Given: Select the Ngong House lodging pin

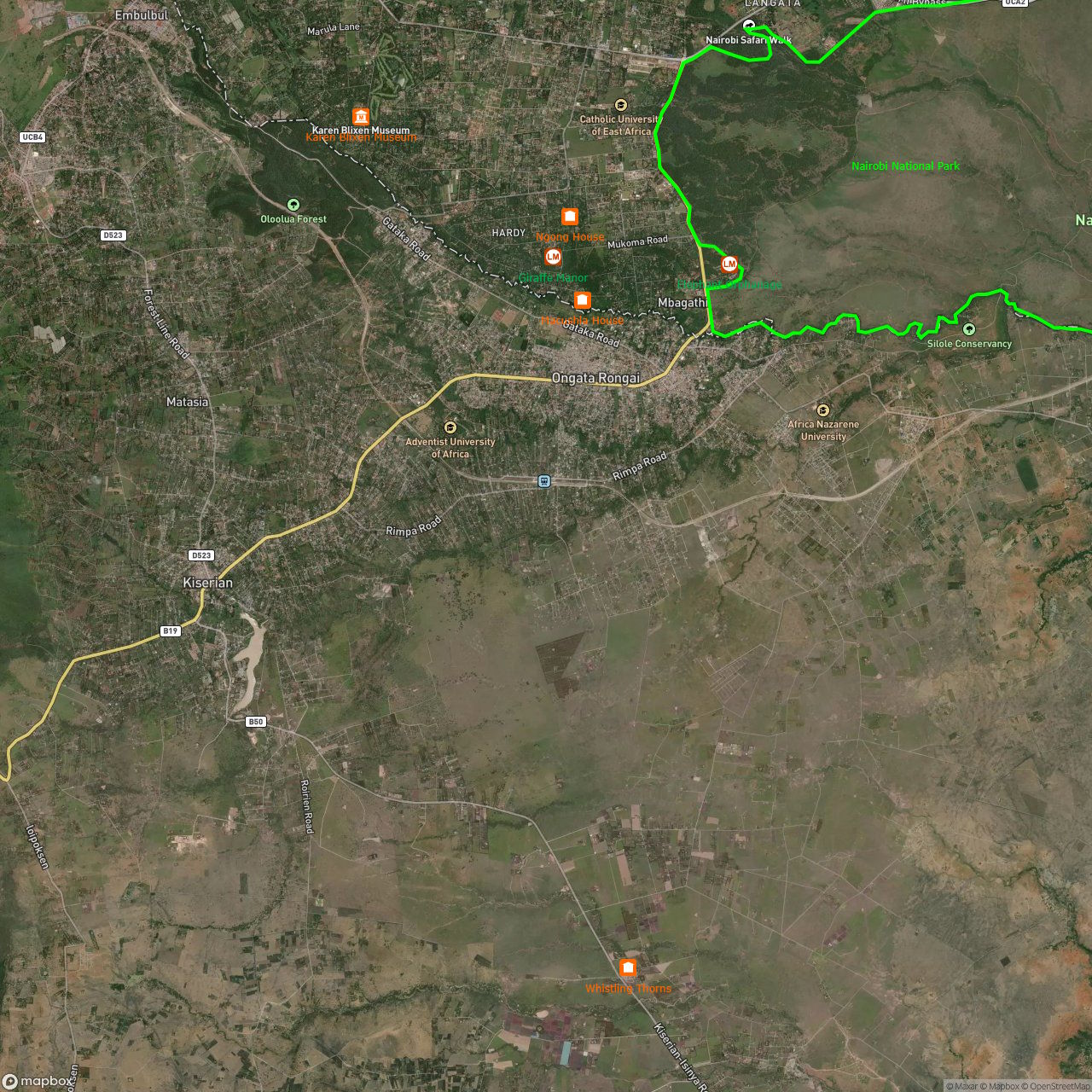Looking at the screenshot, I should tap(570, 217).
